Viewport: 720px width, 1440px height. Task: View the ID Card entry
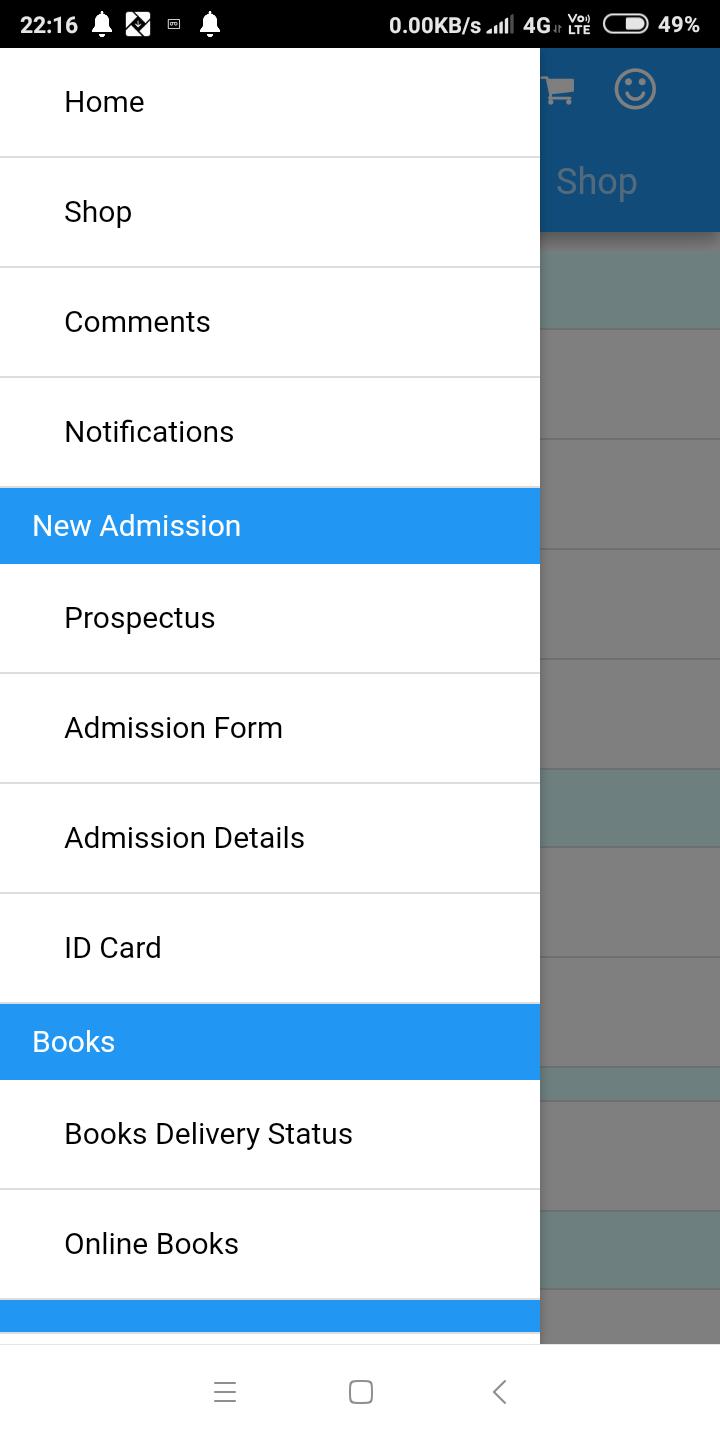coord(113,948)
